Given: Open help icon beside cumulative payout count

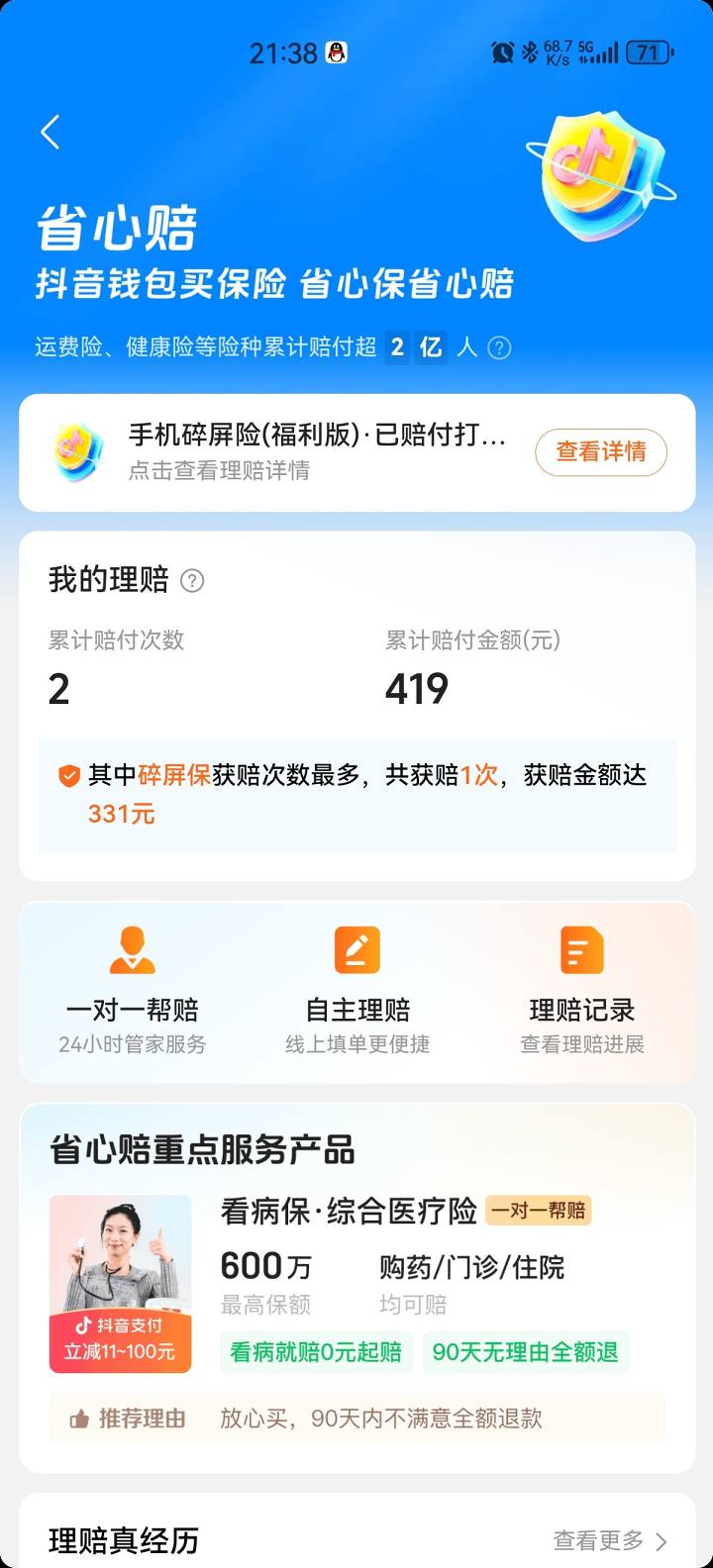Looking at the screenshot, I should (x=500, y=347).
